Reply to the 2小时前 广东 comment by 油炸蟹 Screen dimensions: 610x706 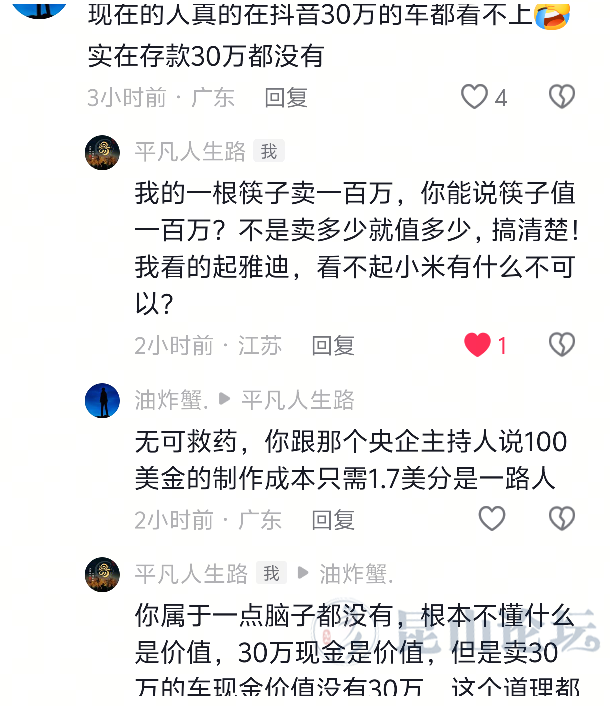pyautogui.click(x=333, y=520)
